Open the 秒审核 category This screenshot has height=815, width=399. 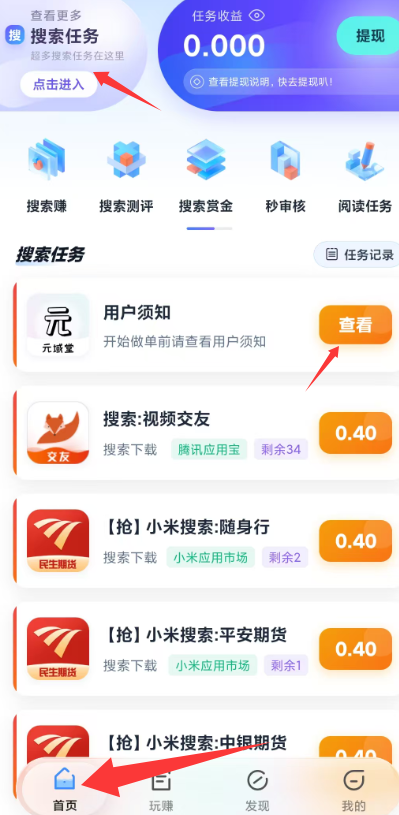coord(285,176)
